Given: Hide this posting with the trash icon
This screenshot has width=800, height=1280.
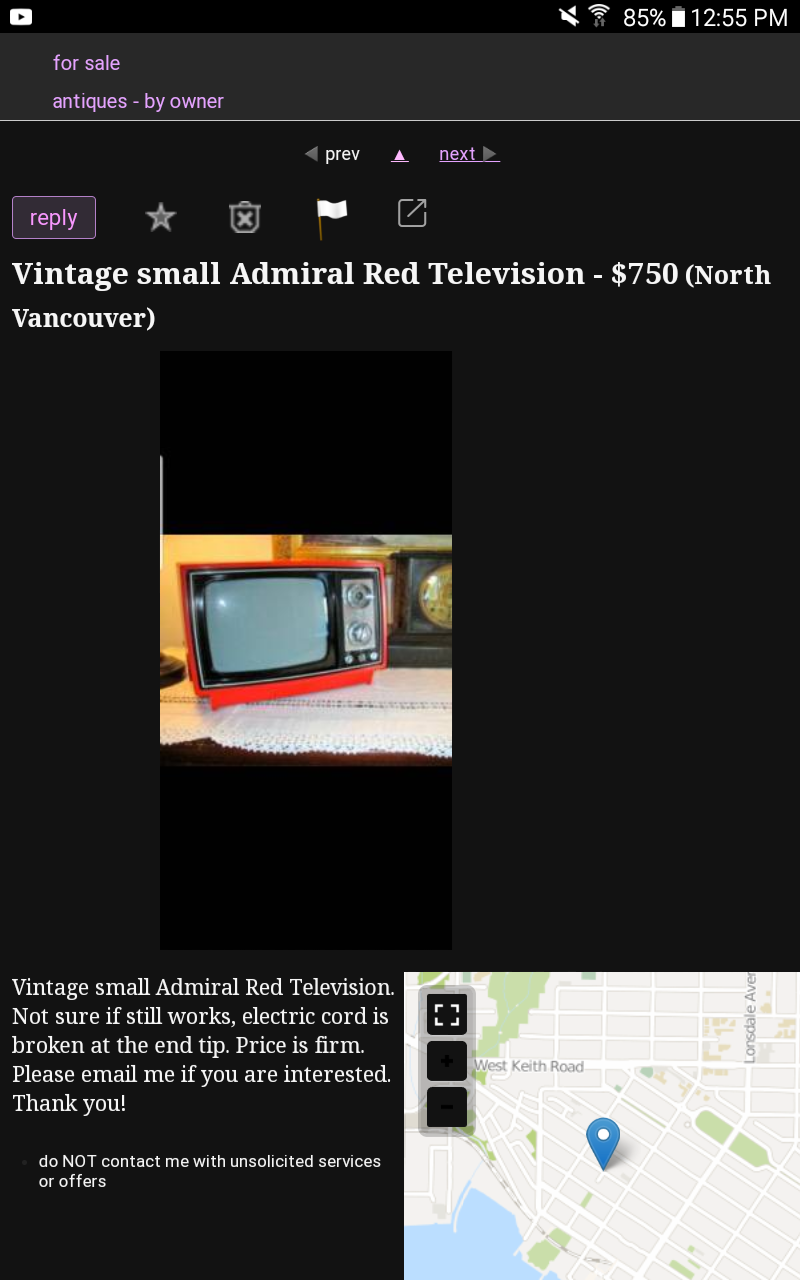Looking at the screenshot, I should pyautogui.click(x=245, y=217).
